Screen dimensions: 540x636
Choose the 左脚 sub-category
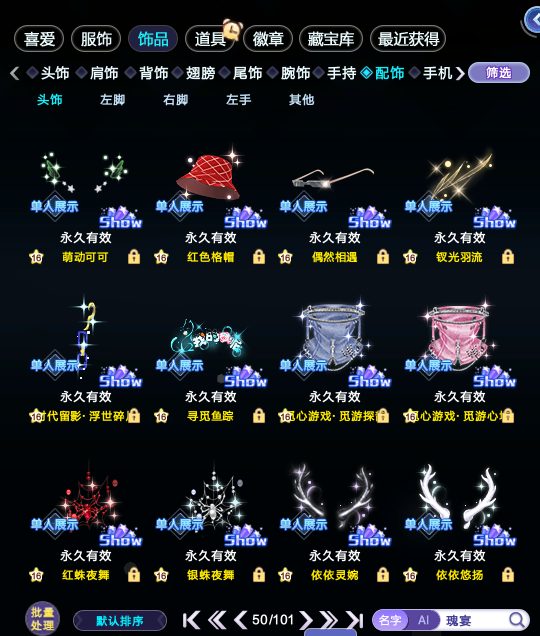click(x=112, y=100)
